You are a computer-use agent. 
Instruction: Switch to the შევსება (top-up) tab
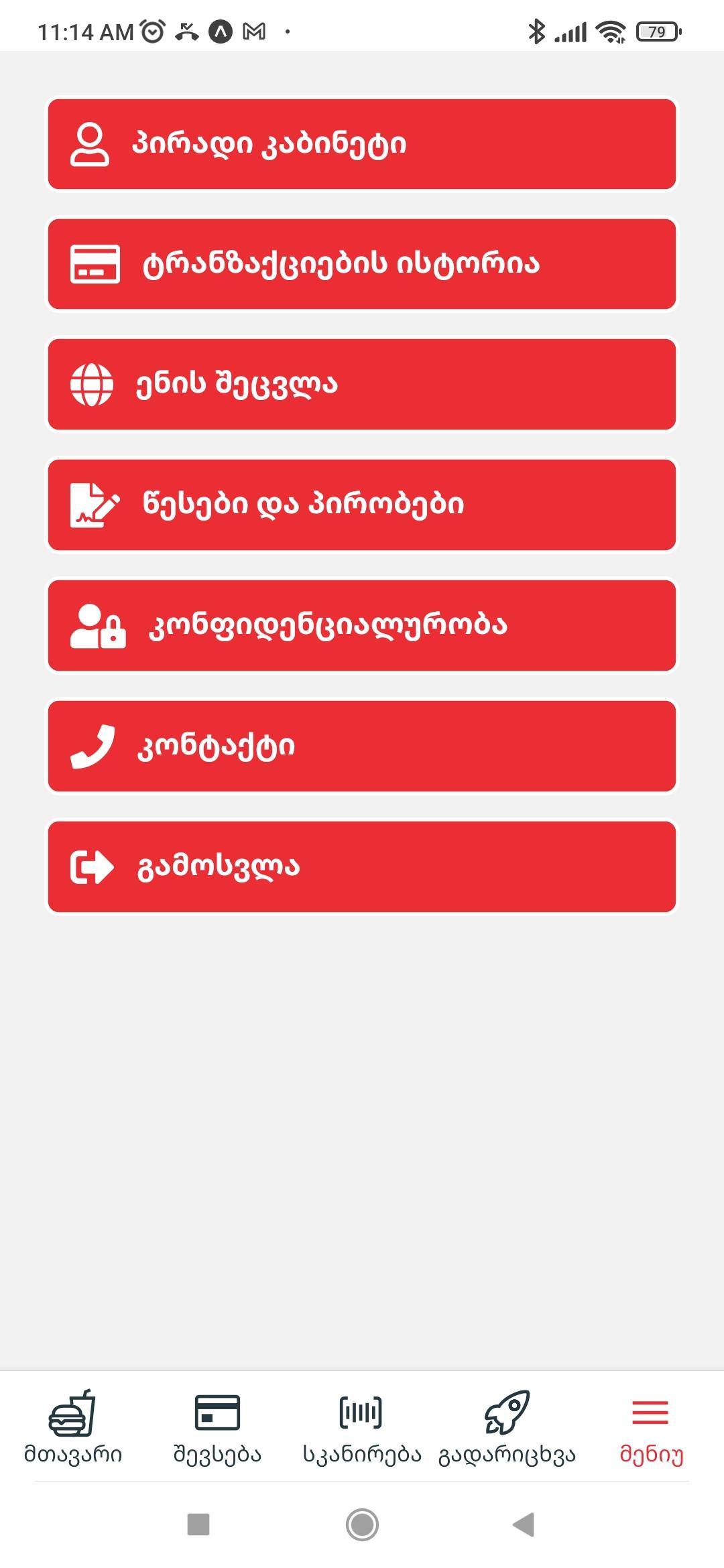(217, 1427)
